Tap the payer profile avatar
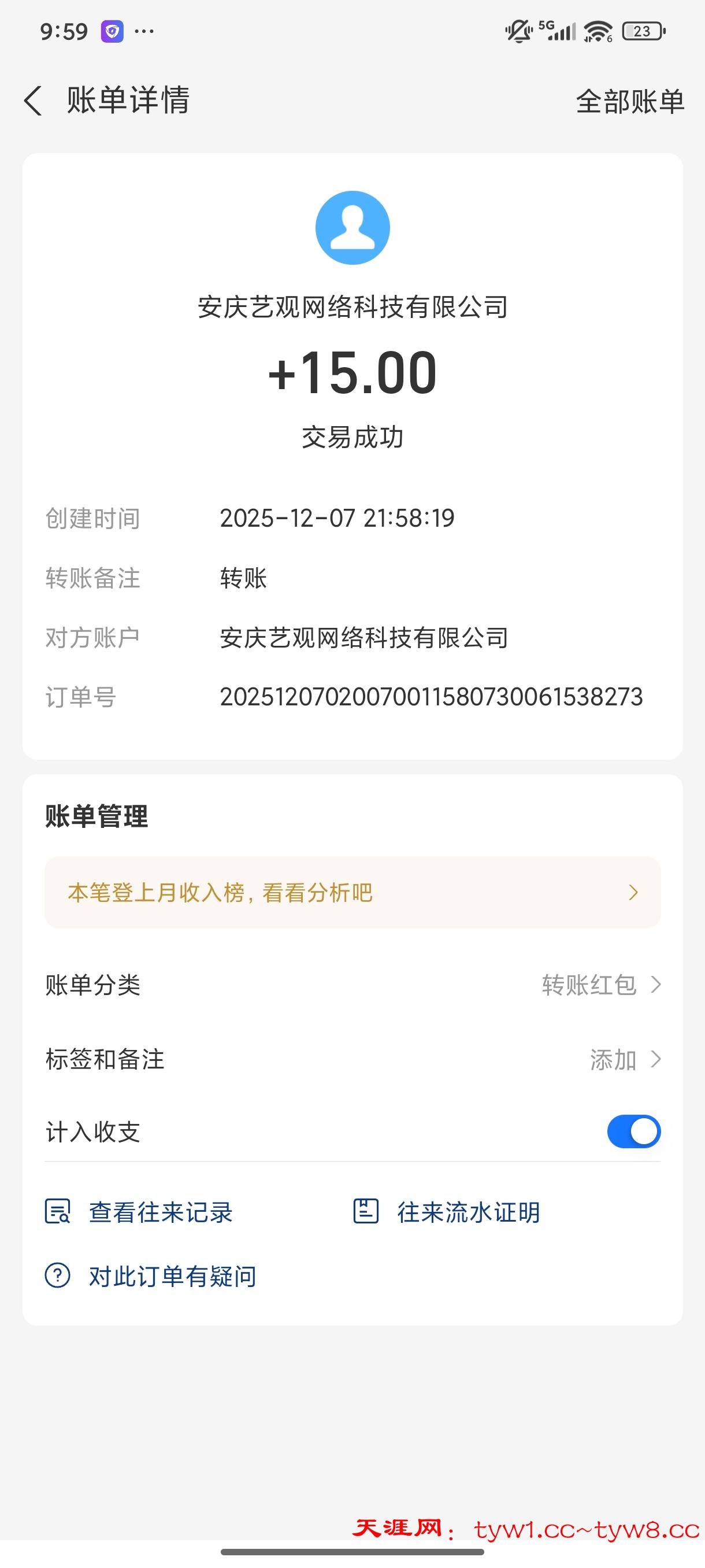 (352, 228)
